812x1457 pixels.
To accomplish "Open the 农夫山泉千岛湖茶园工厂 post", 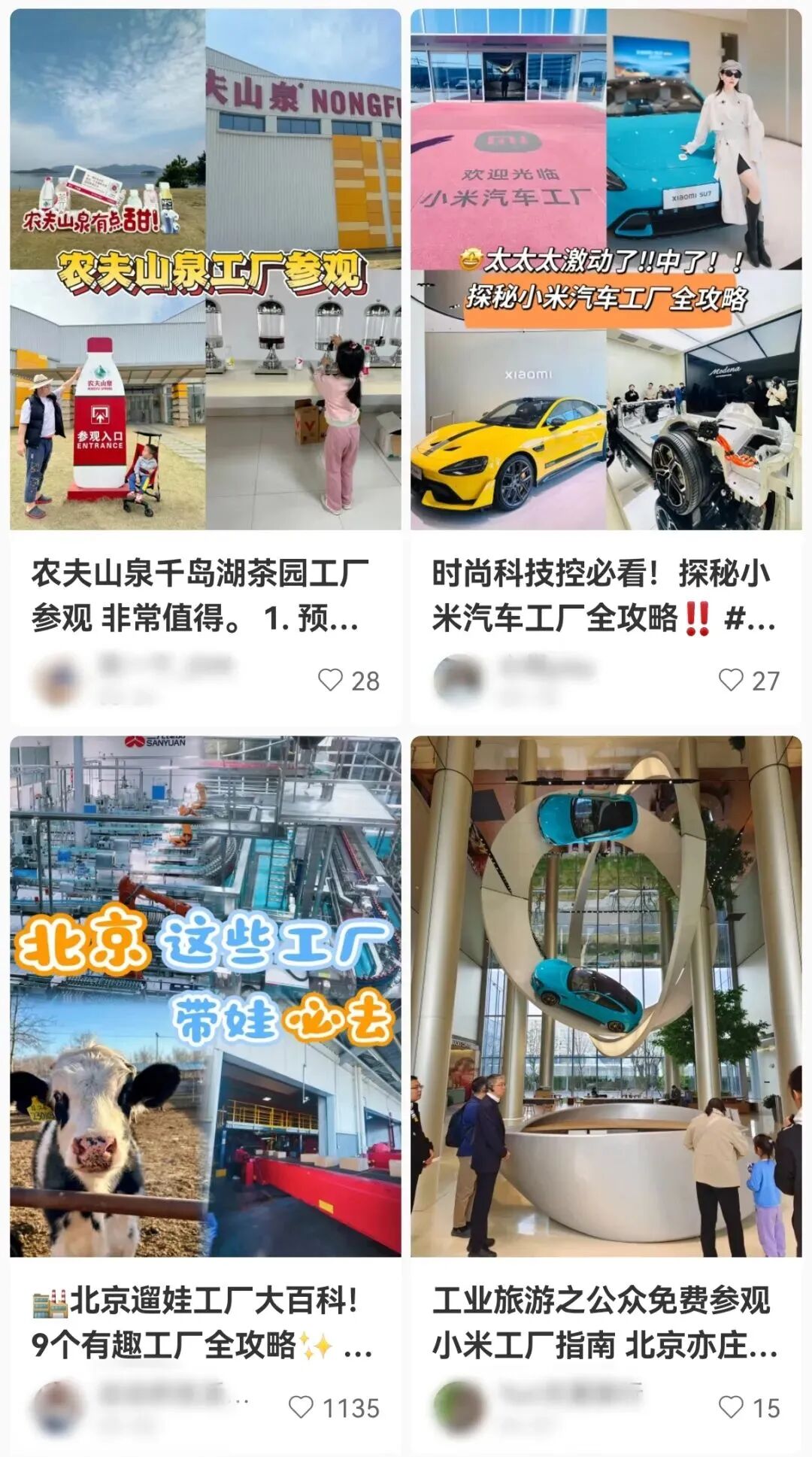I will click(x=205, y=271).
